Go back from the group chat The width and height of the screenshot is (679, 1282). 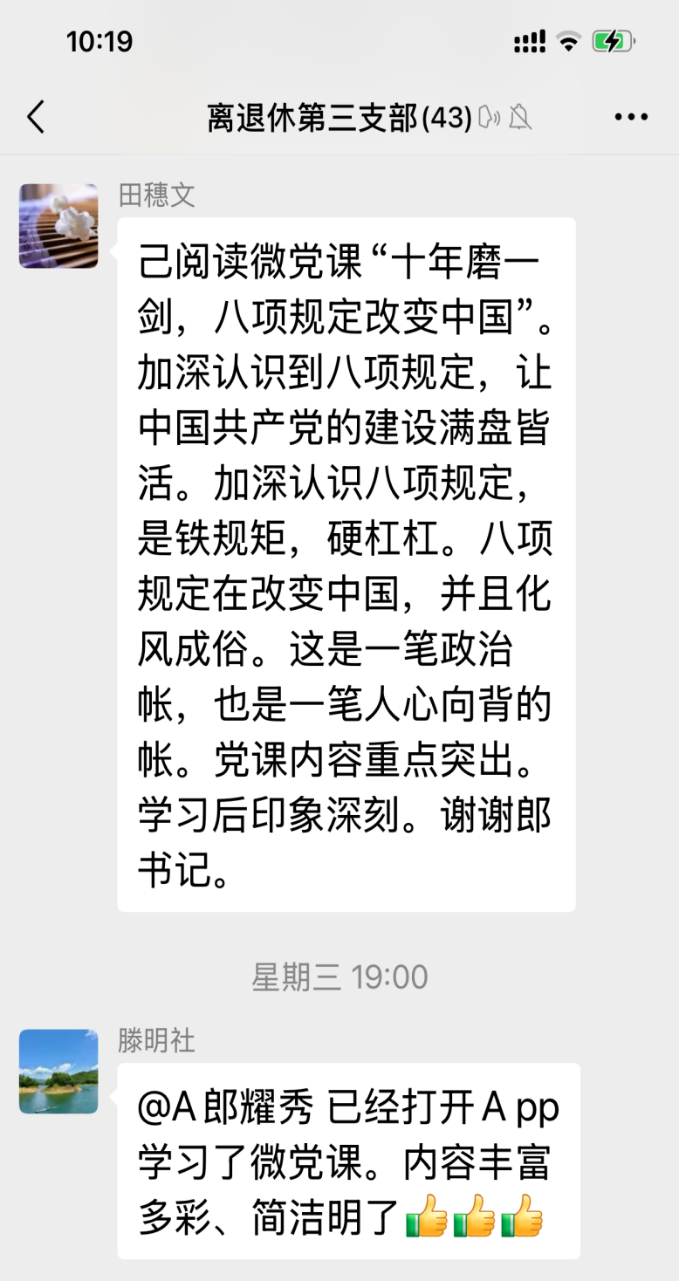click(x=36, y=118)
